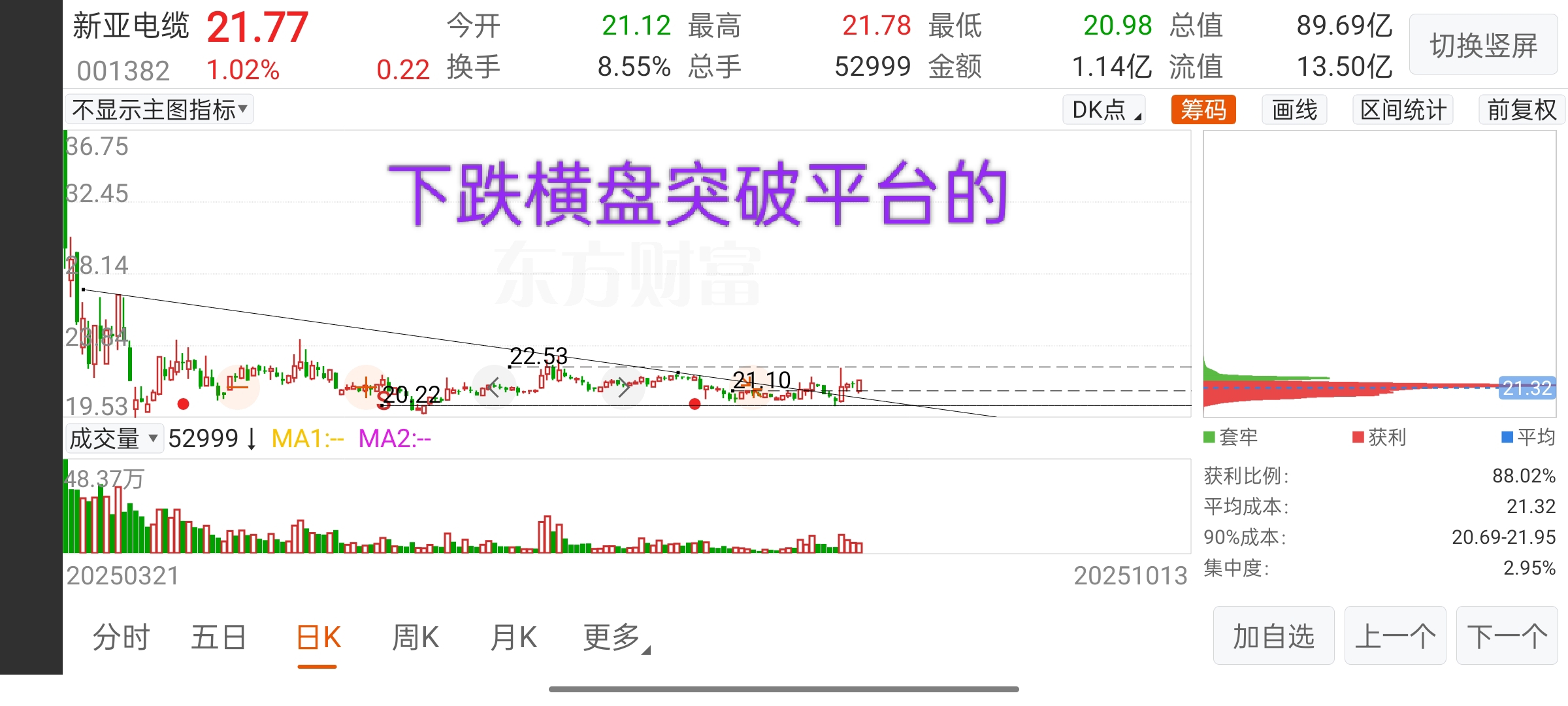Open the 更多 period options
The height and width of the screenshot is (706, 1568).
[x=614, y=637]
